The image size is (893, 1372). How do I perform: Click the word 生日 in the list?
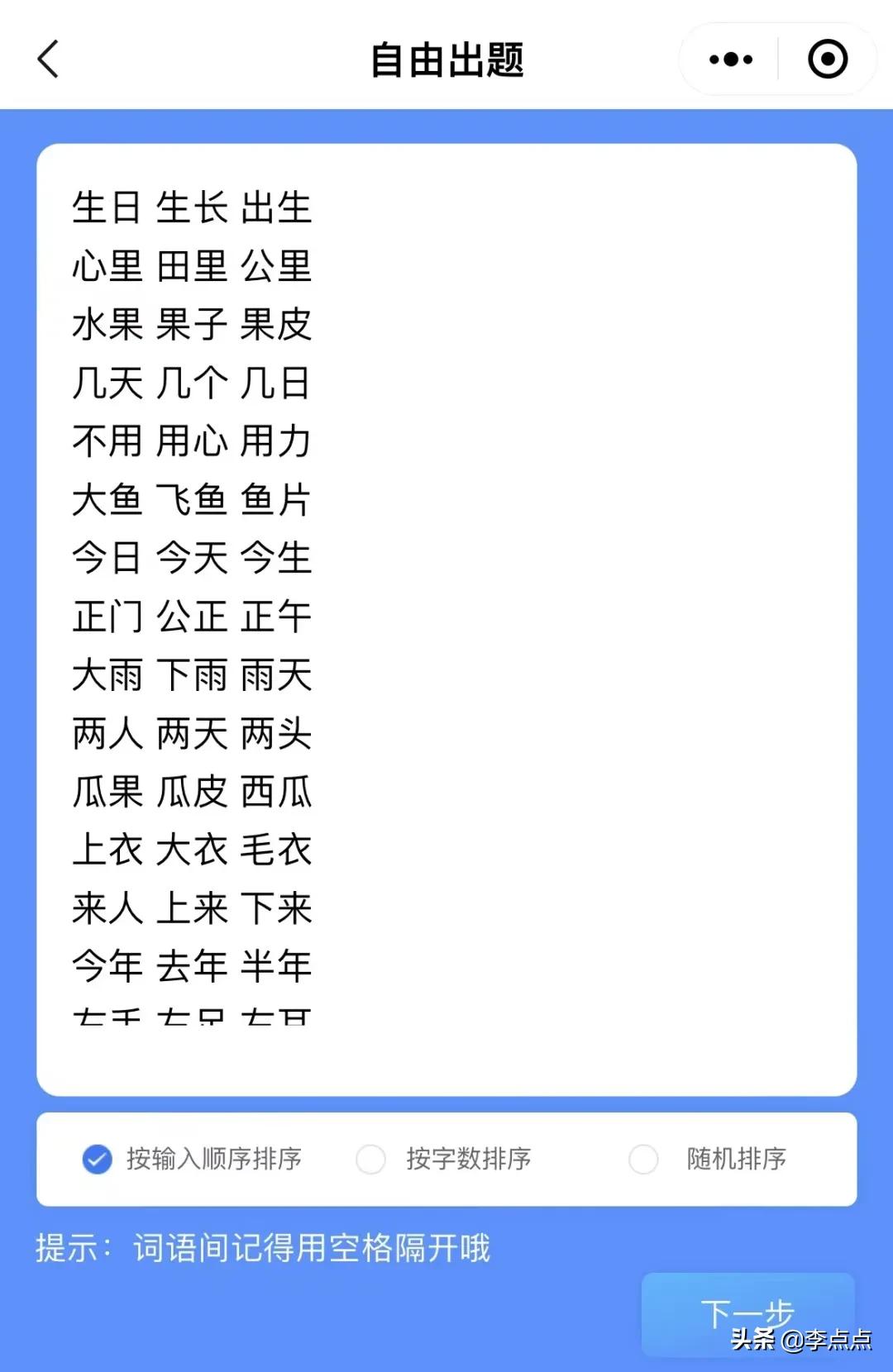pyautogui.click(x=107, y=208)
